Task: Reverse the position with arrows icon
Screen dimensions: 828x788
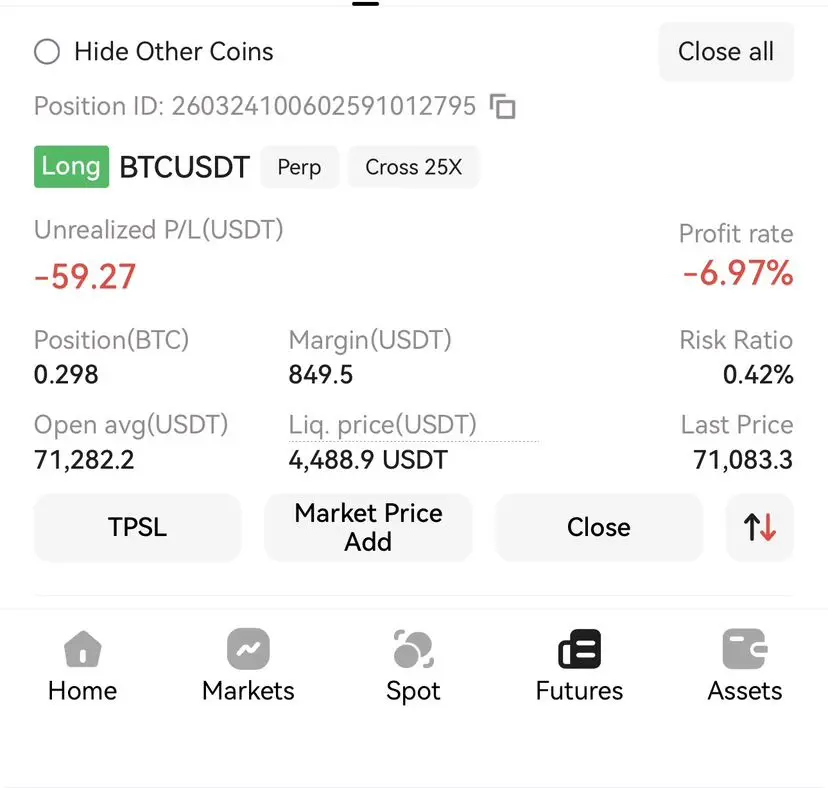Action: 760,527
